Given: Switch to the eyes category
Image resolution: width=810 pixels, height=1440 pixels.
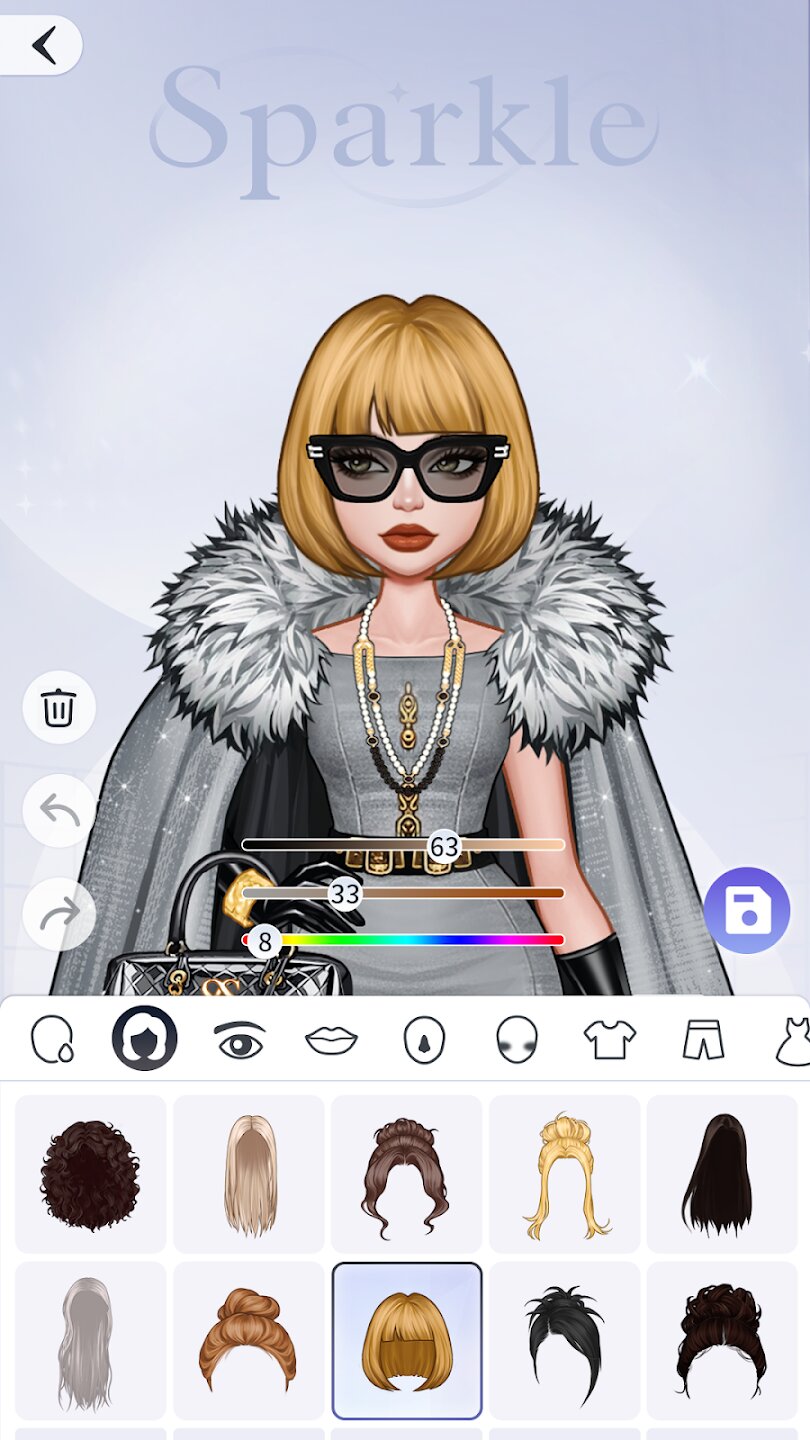Looking at the screenshot, I should 240,1040.
